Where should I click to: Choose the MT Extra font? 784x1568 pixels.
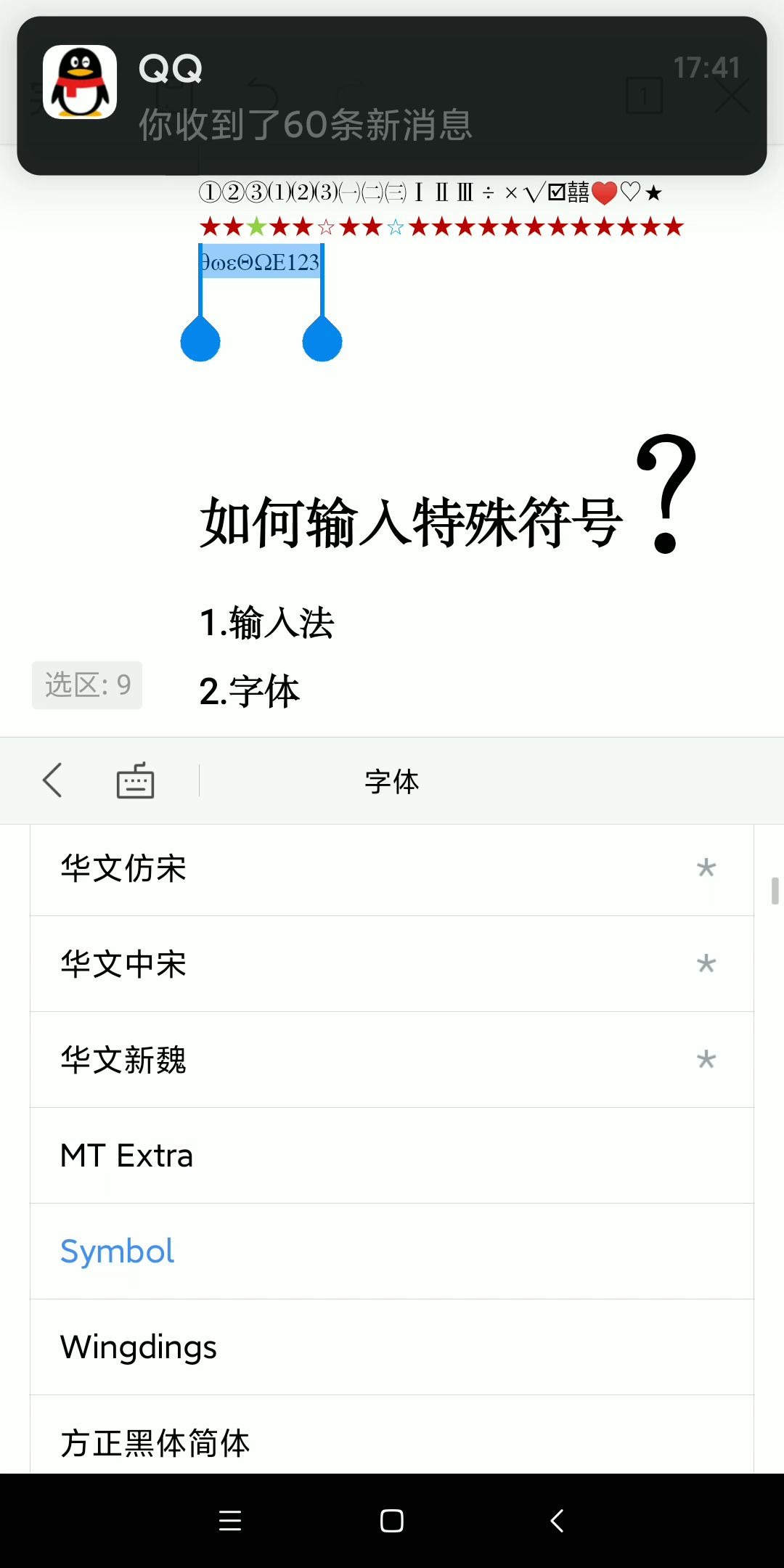coord(126,1155)
